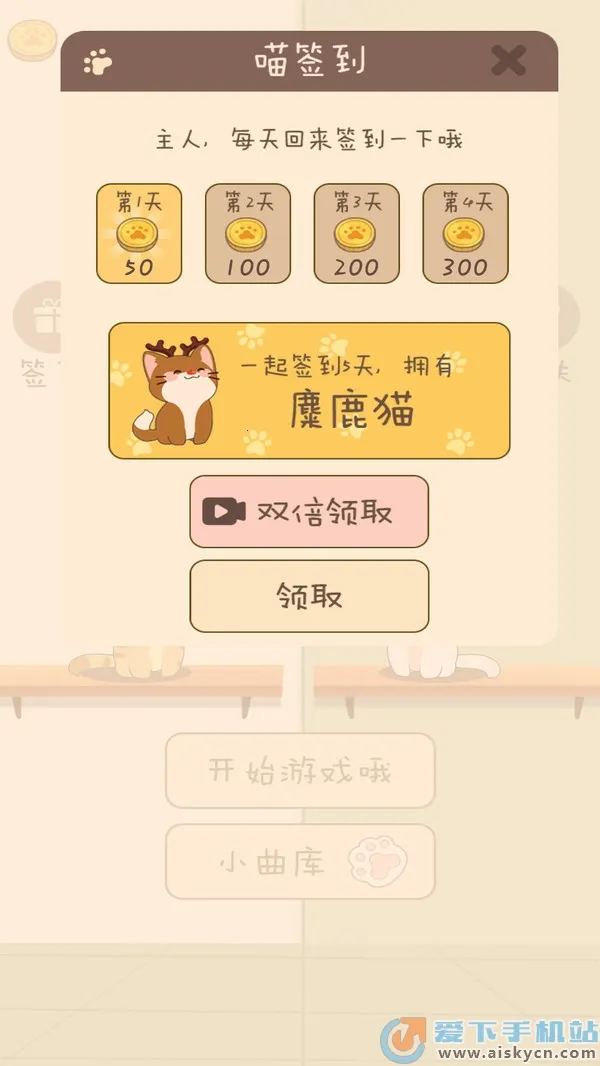The image size is (600, 1066).
Task: Select the 第1天 50 coins reward
Action: pos(139,234)
